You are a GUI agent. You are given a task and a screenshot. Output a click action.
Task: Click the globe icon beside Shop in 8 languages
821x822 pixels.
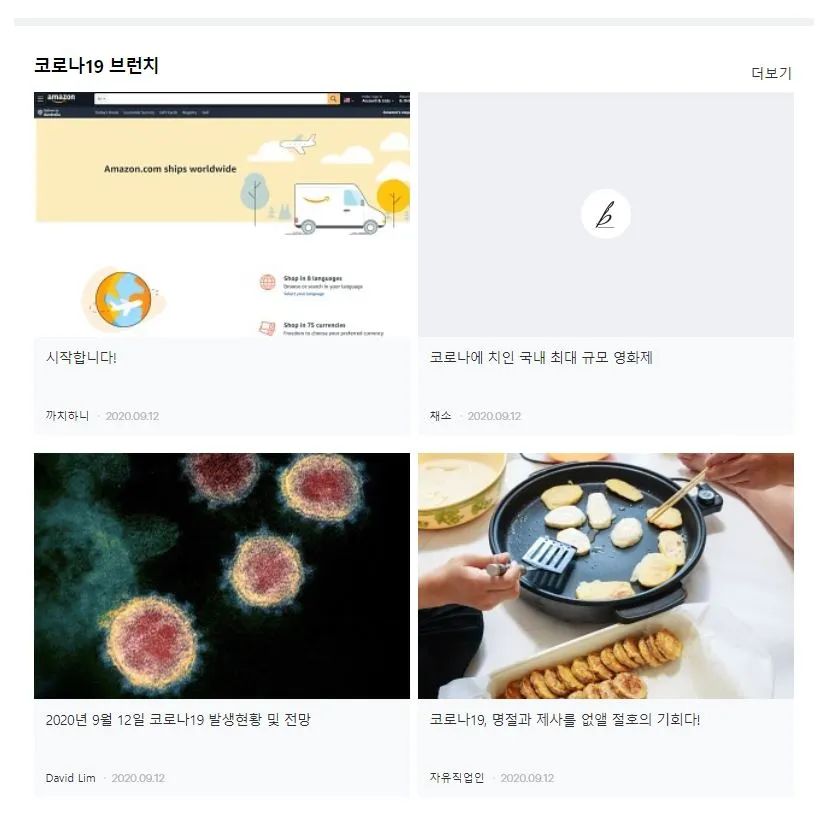(267, 281)
